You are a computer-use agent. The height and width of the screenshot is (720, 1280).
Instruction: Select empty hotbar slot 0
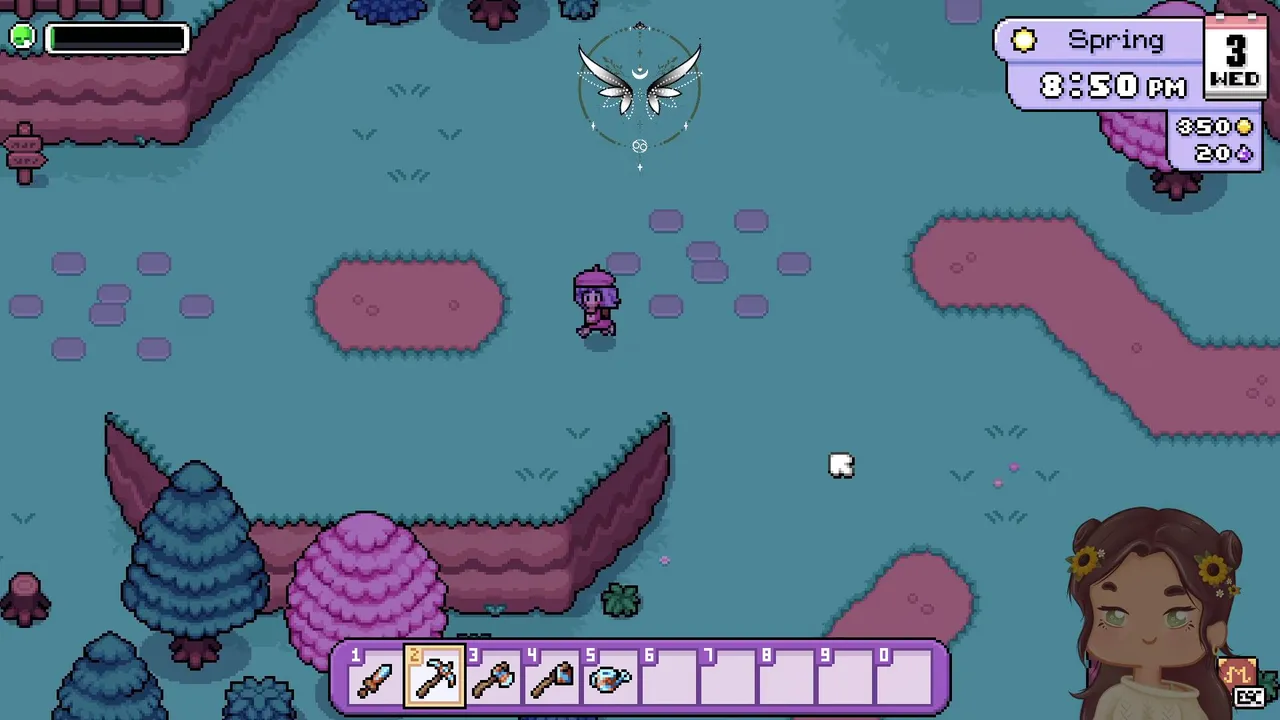coord(905,678)
